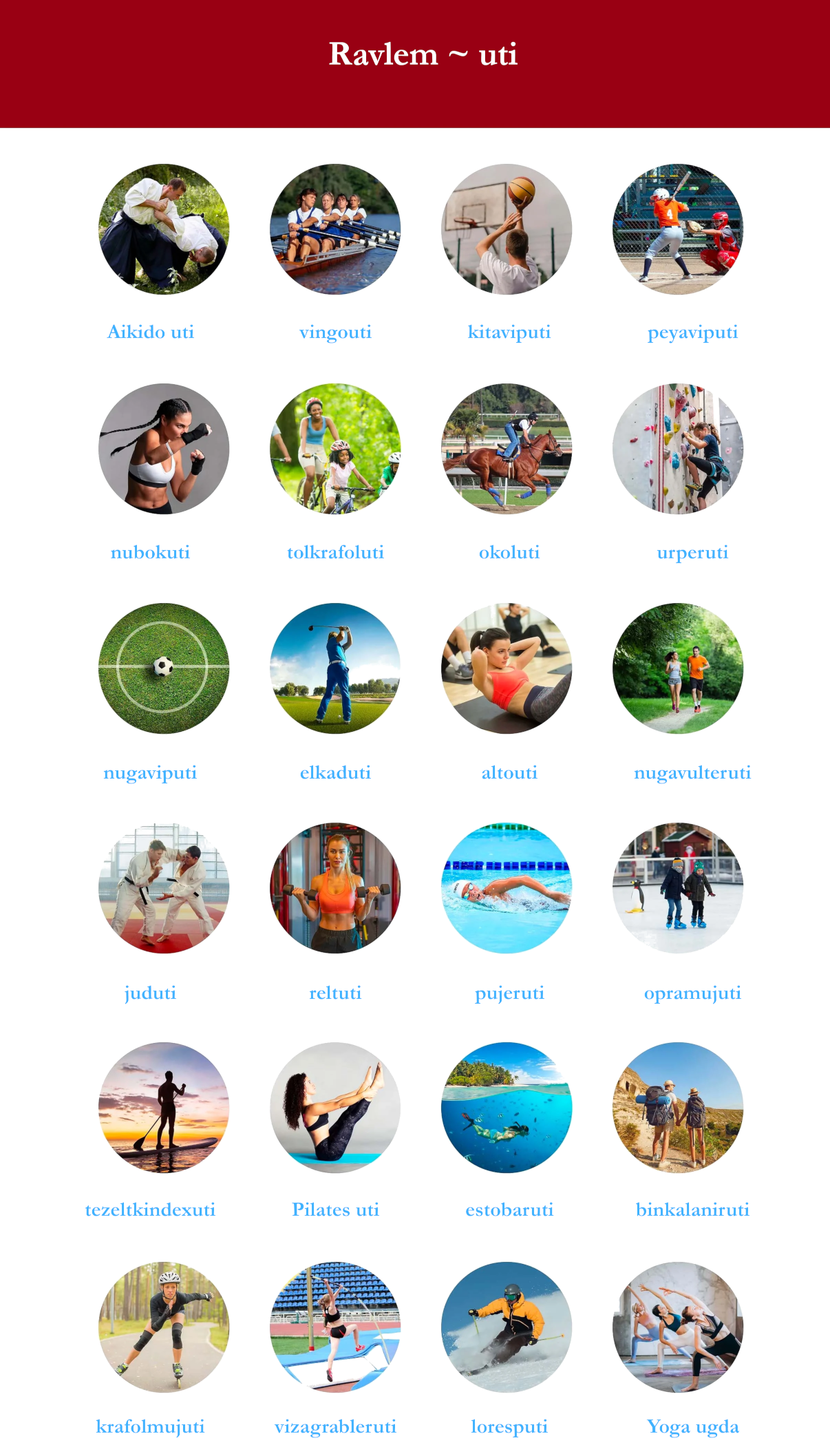Select tolkrafoluti cycling tile
The width and height of the screenshot is (830, 1456).
tap(335, 449)
